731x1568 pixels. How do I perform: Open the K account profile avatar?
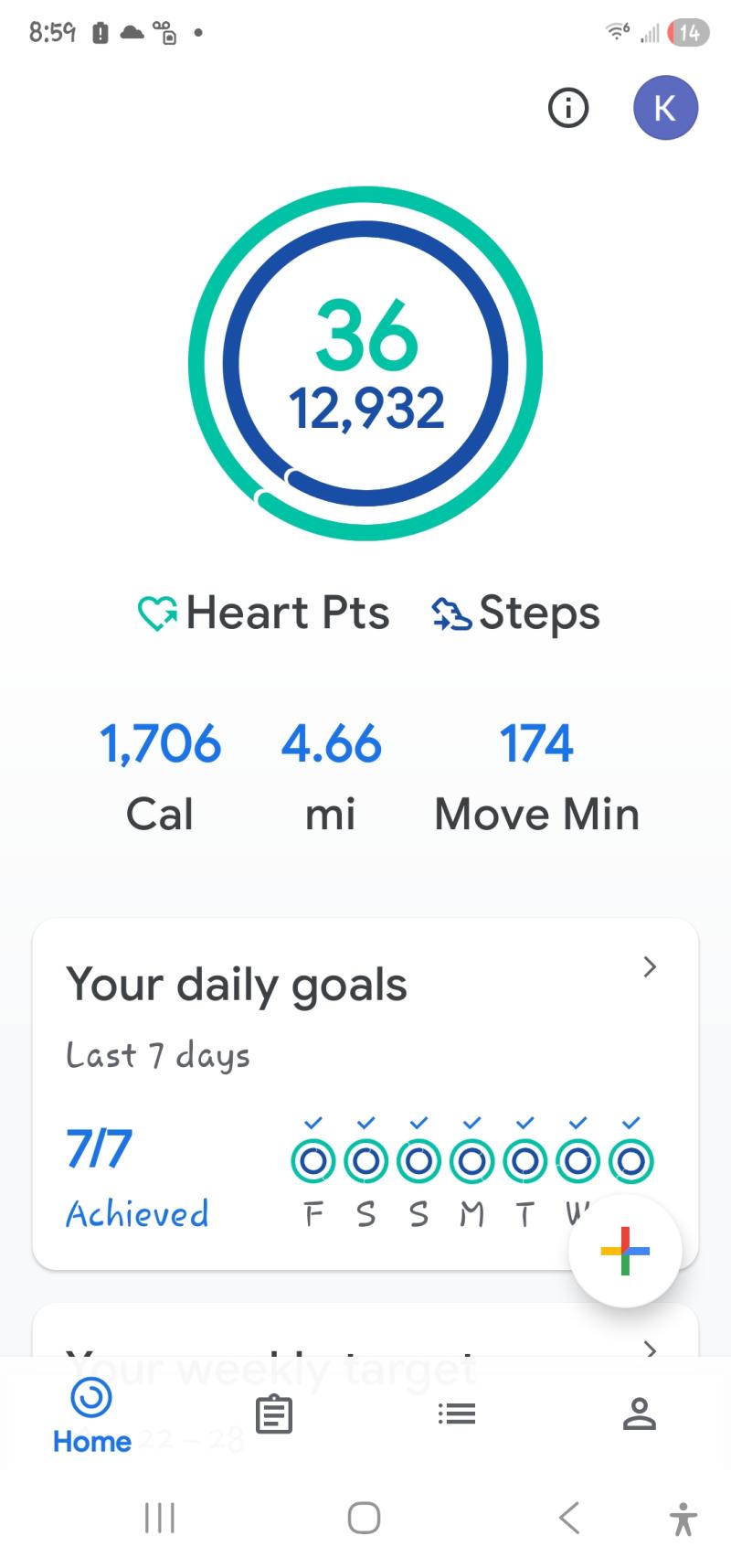pyautogui.click(x=665, y=108)
